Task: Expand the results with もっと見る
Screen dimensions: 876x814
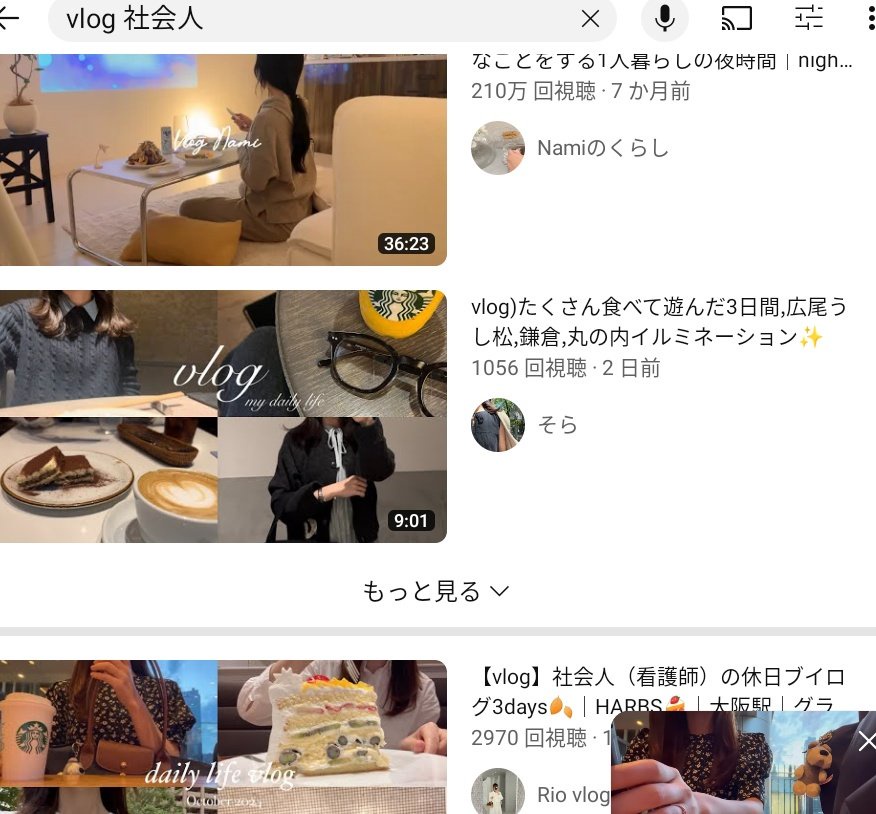Action: coord(436,591)
